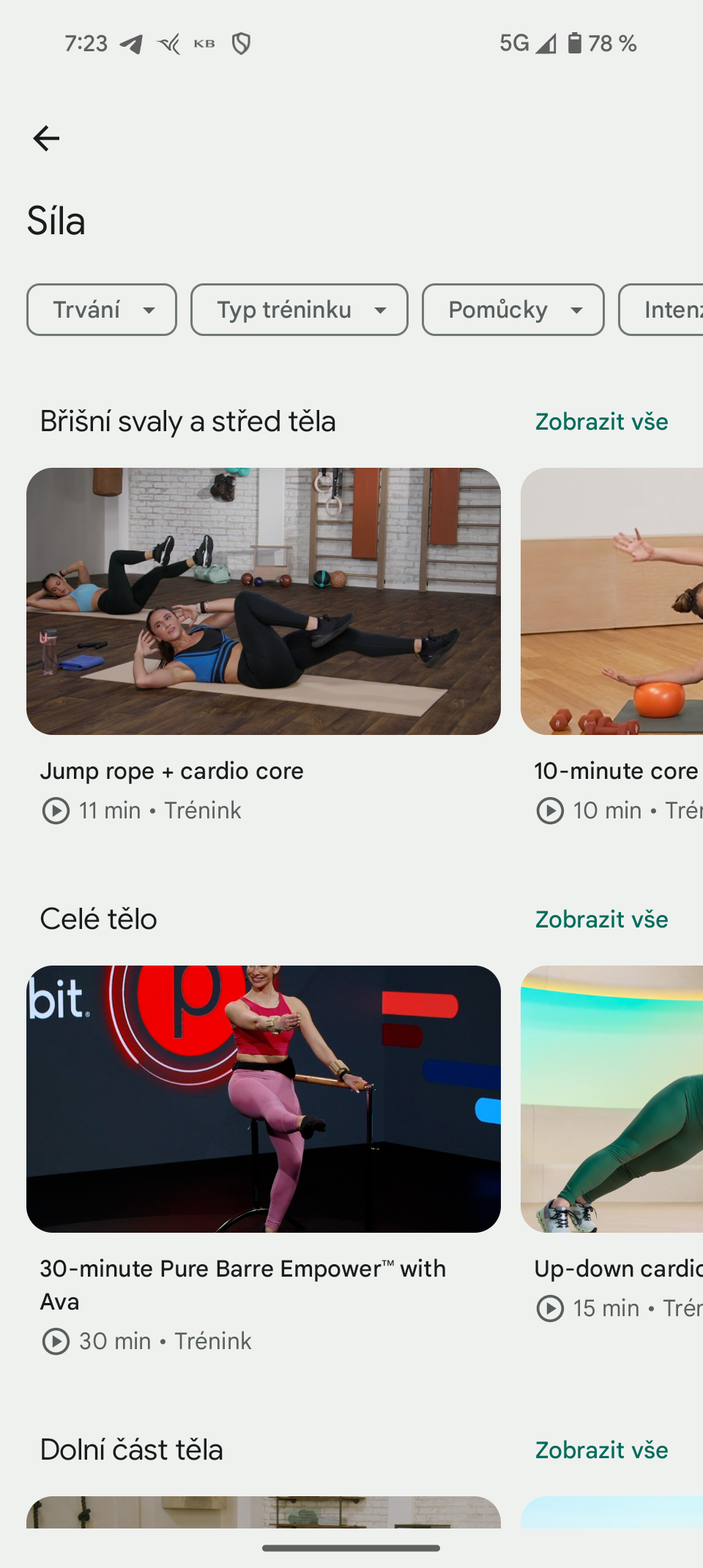Open the Up-down cardio workout card

click(612, 1099)
